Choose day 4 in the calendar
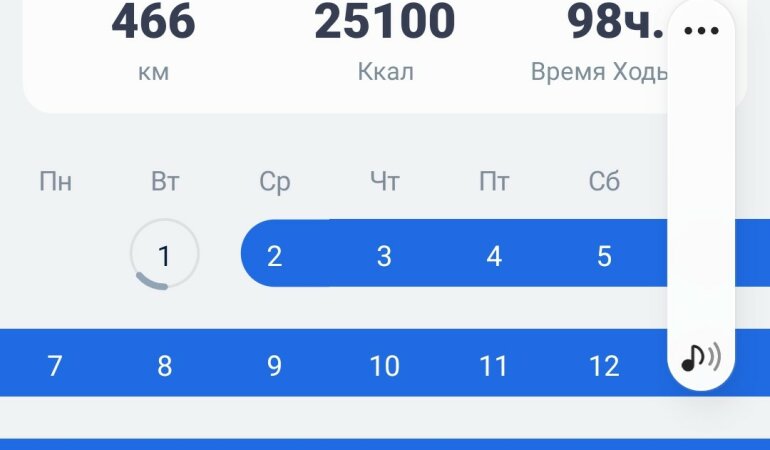 (x=494, y=255)
